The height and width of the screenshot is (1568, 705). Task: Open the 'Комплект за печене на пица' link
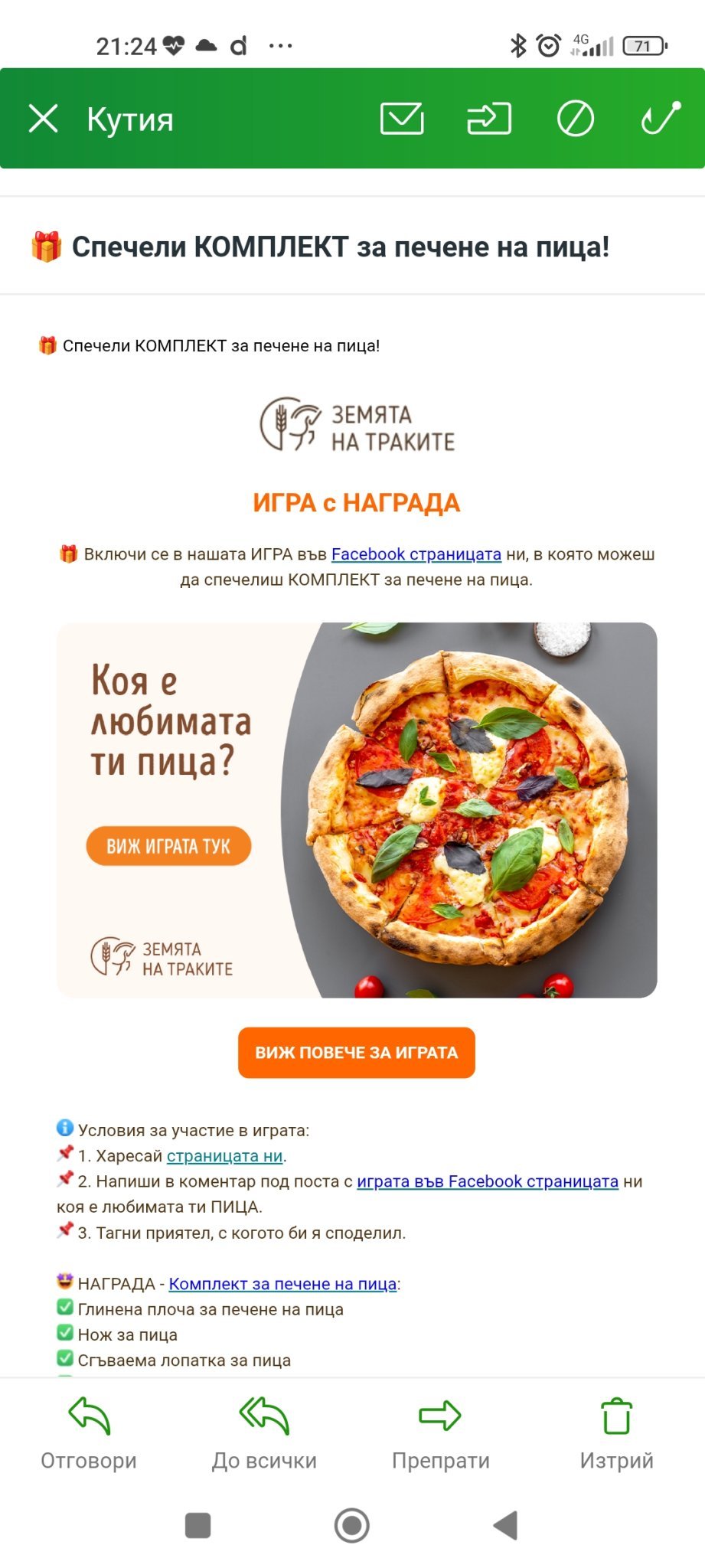pyautogui.click(x=282, y=1284)
